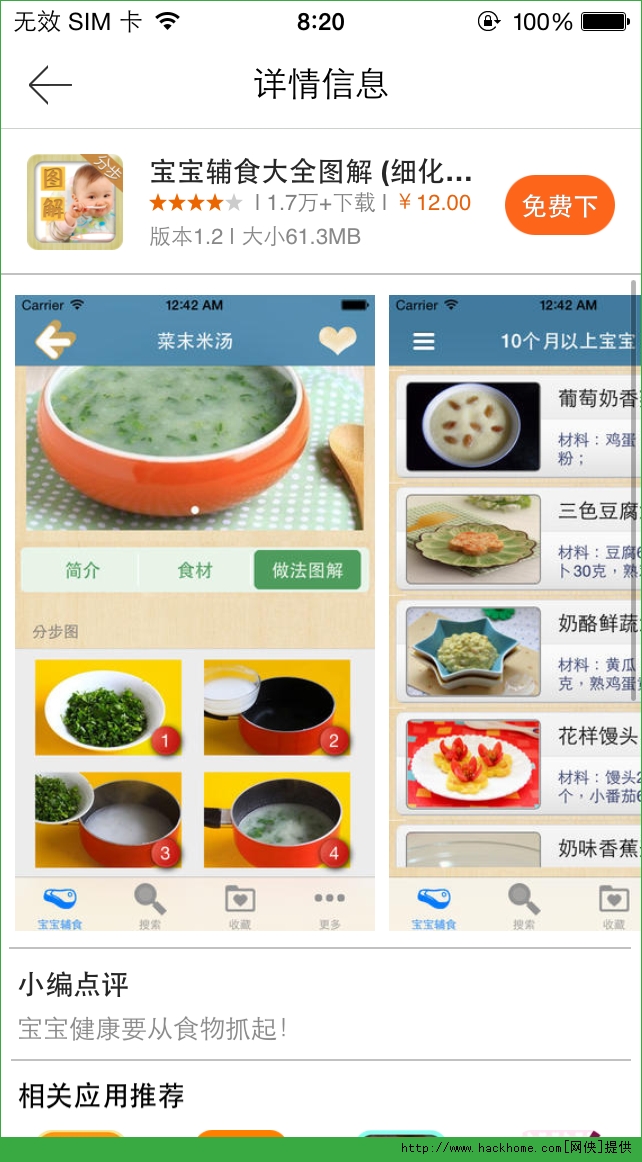Go back using the top-left arrow
Viewport: 642px width, 1162px height.
point(50,85)
